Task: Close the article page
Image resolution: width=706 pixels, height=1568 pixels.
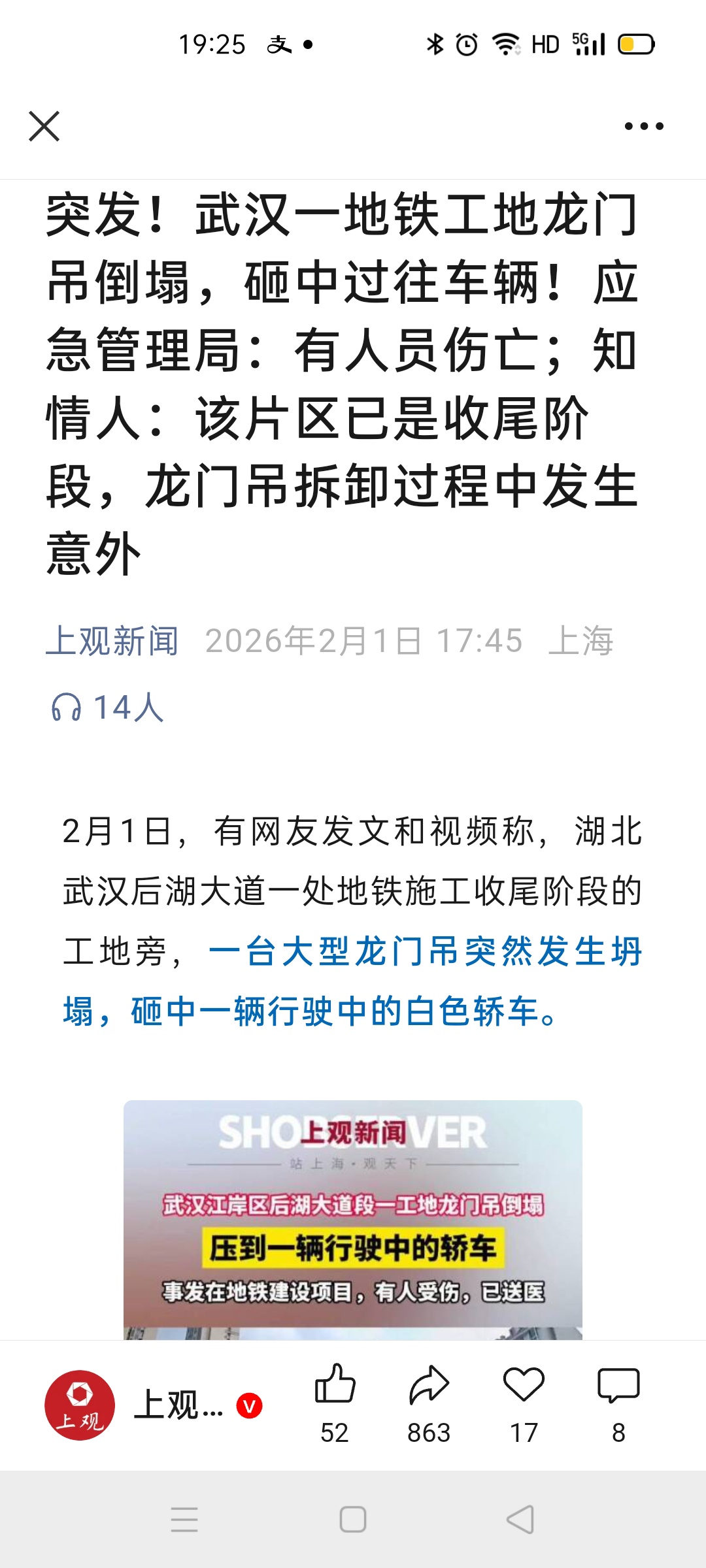Action: 44,126
